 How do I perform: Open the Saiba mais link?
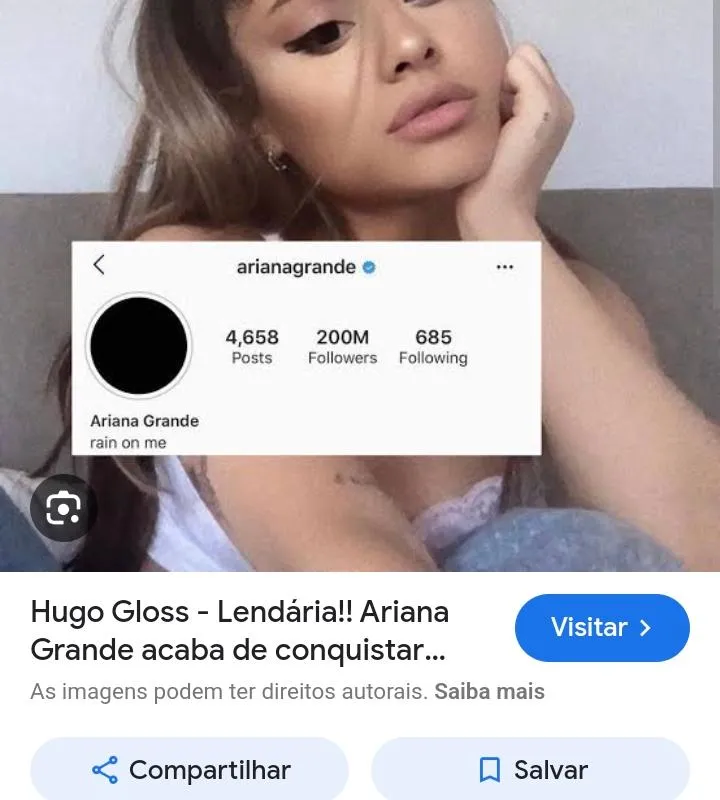pos(489,691)
